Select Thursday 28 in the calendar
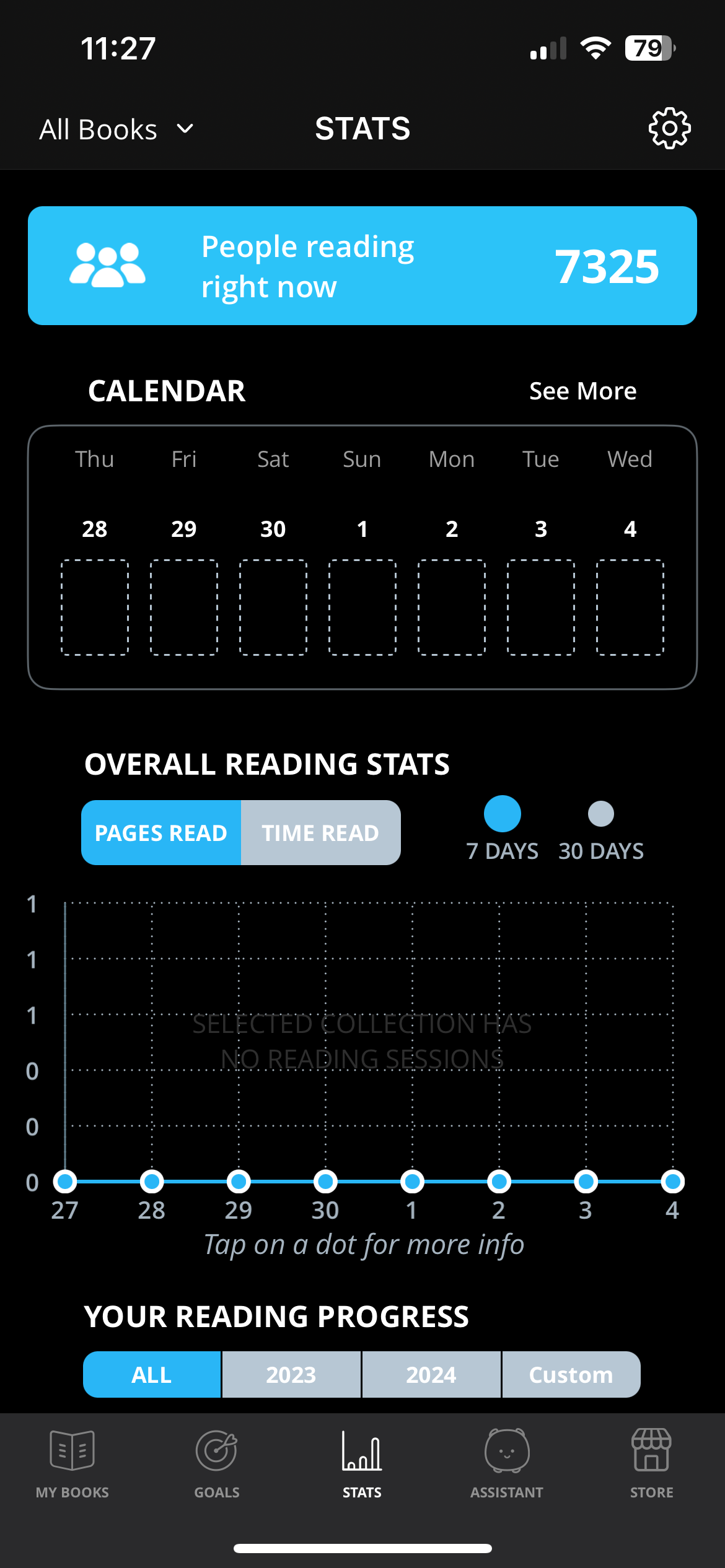 (x=95, y=606)
